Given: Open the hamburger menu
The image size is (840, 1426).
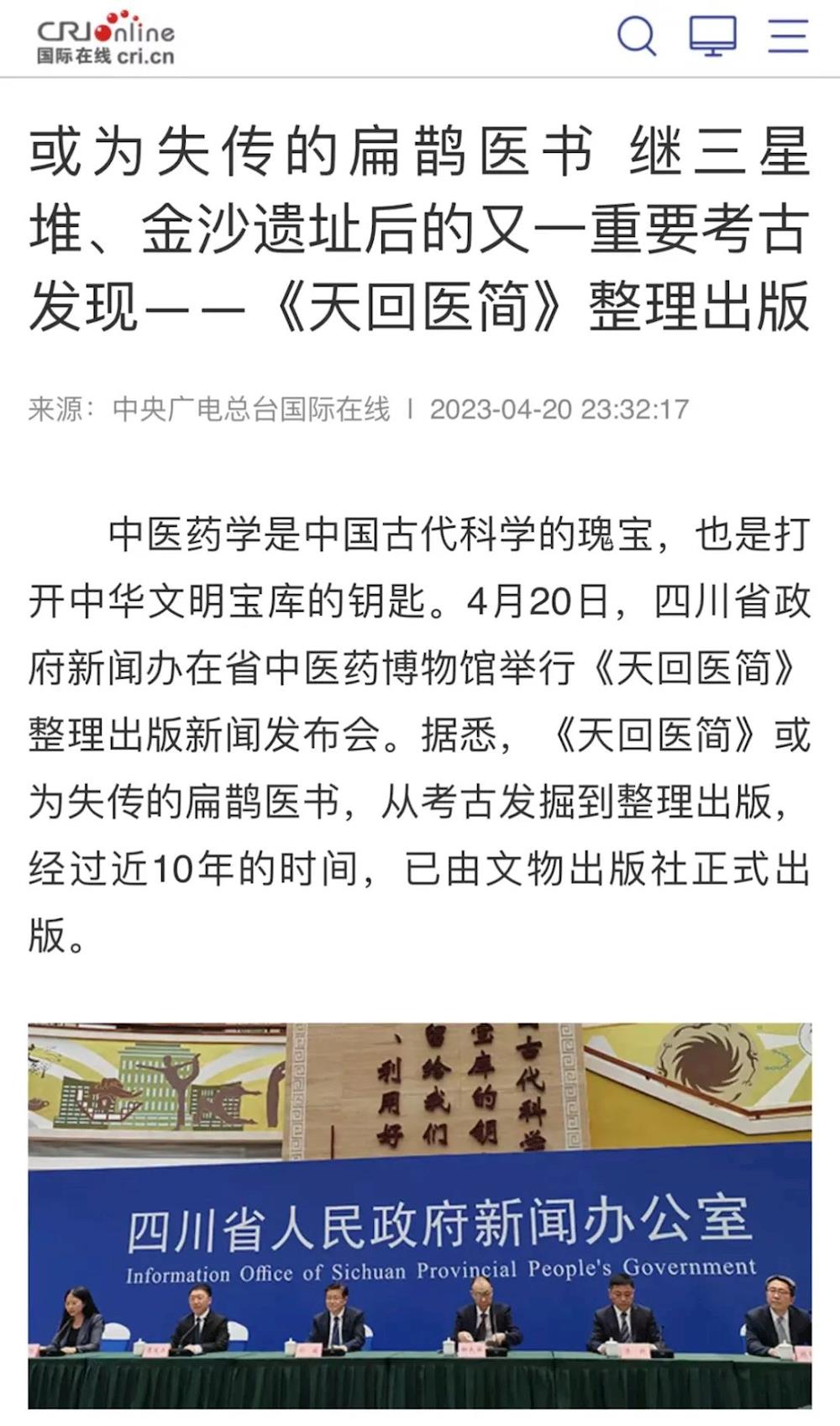Looking at the screenshot, I should (x=788, y=36).
